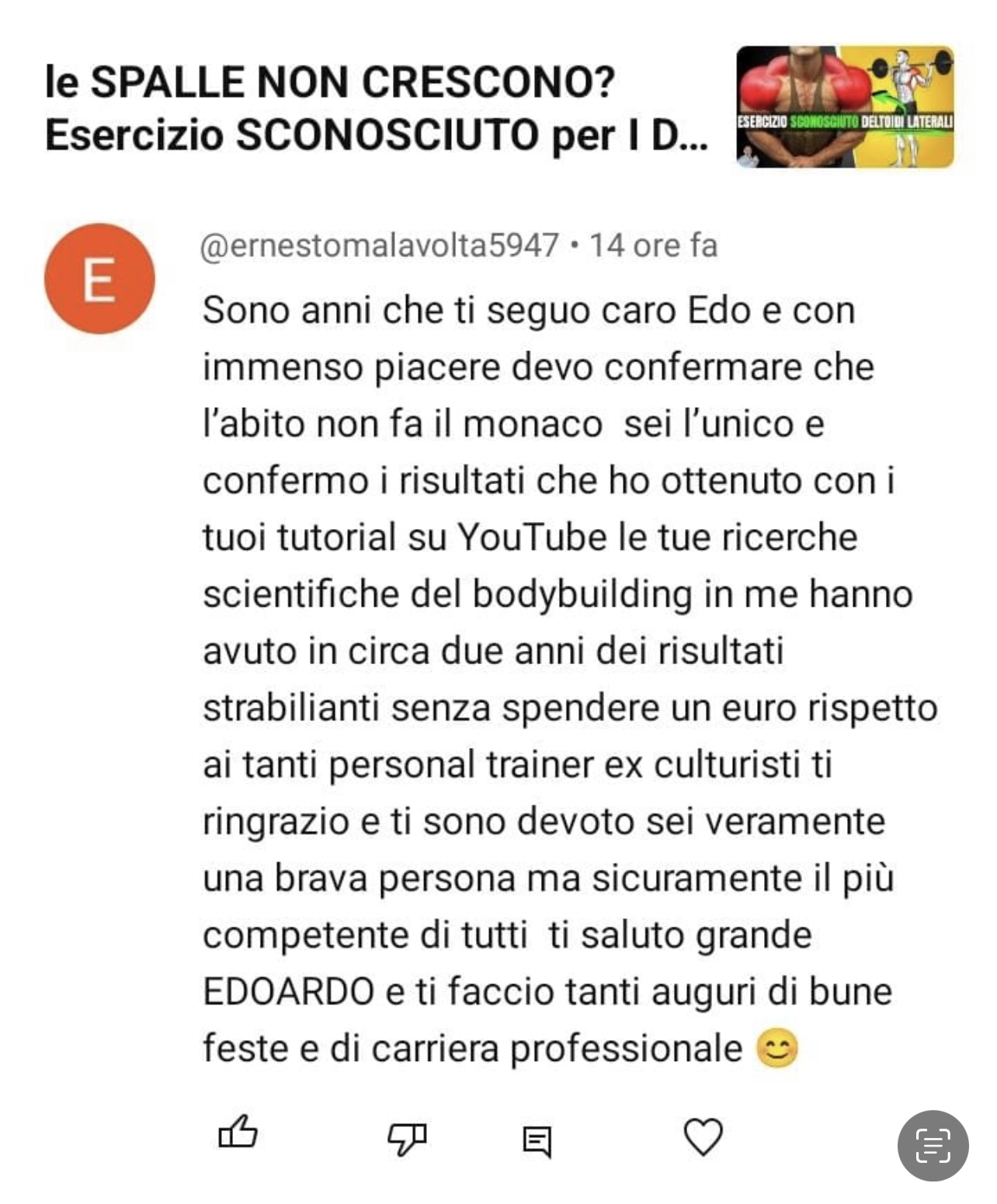Give a heart to this comment
Viewport: 997px width, 1204px height.
click(x=703, y=1136)
